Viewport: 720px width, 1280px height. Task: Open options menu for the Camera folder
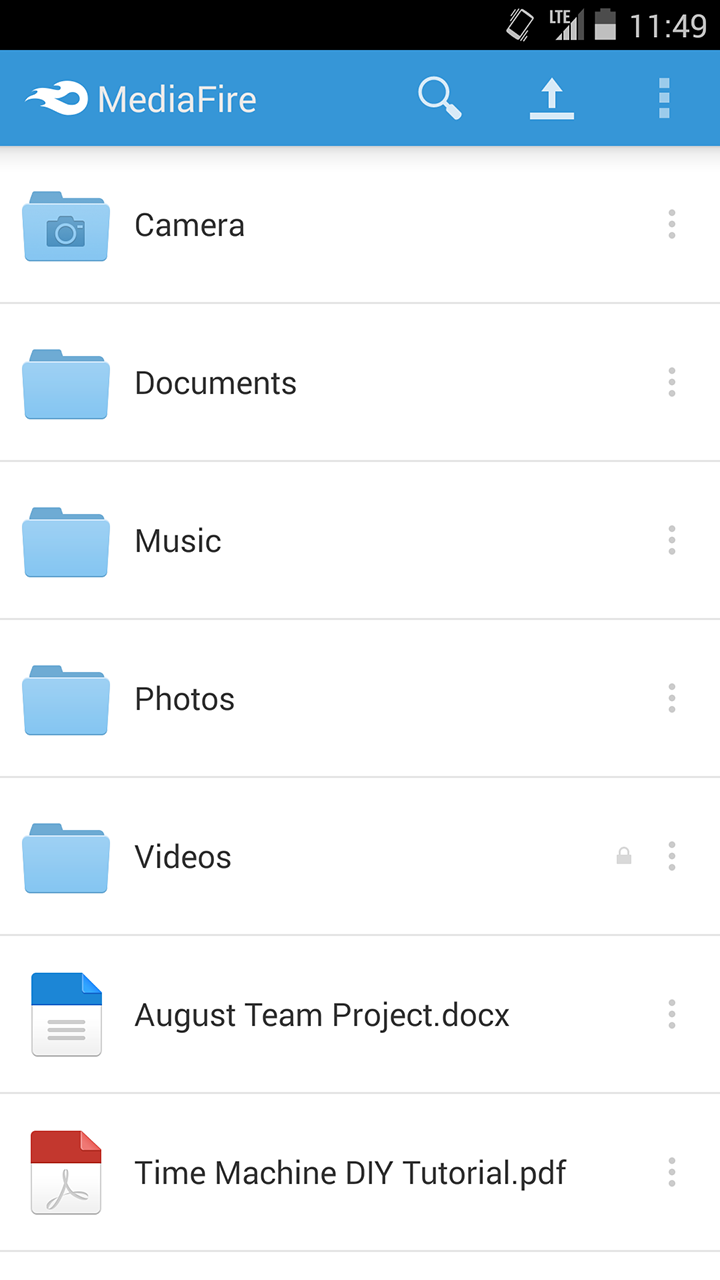click(x=671, y=225)
